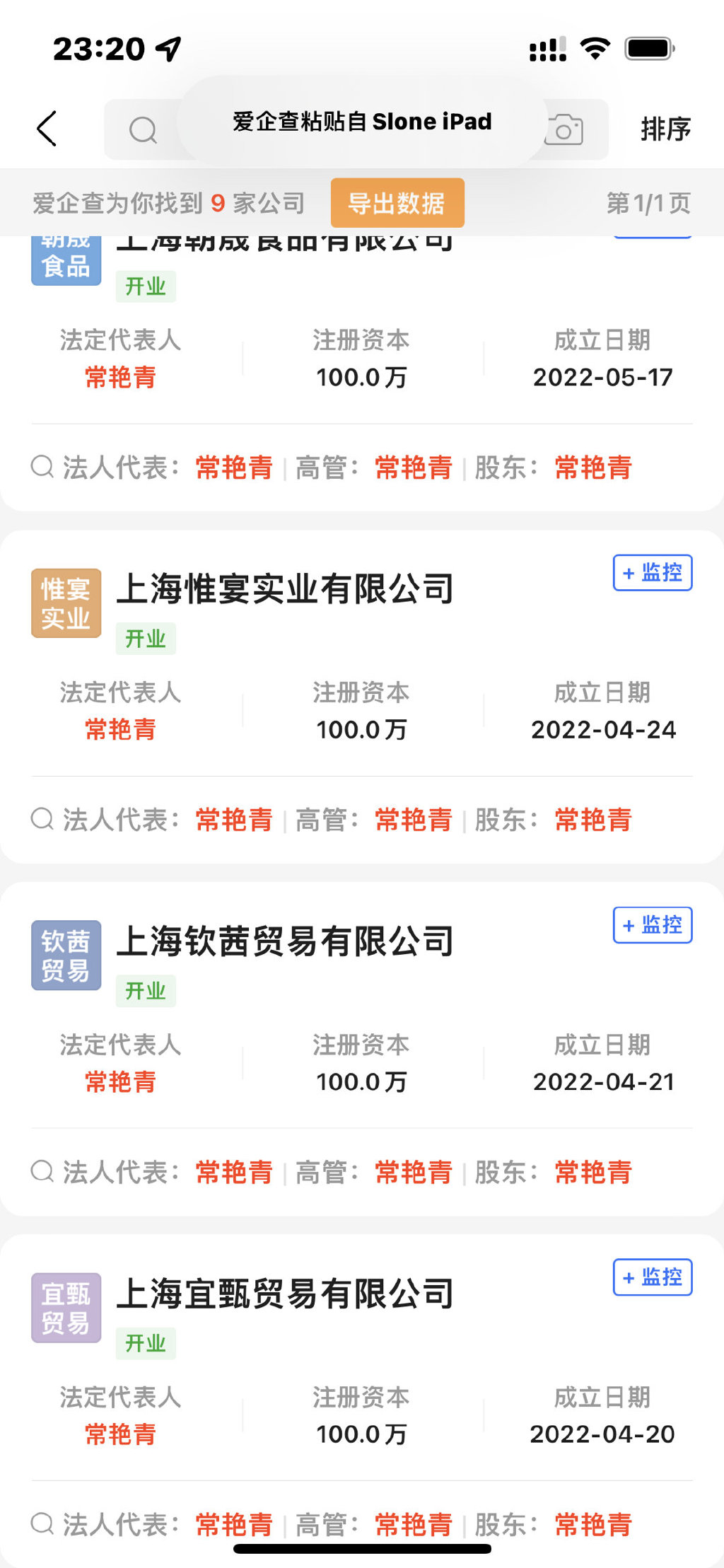Viewport: 724px width, 1568px height.
Task: Export results with 导出数据
Action: (397, 203)
